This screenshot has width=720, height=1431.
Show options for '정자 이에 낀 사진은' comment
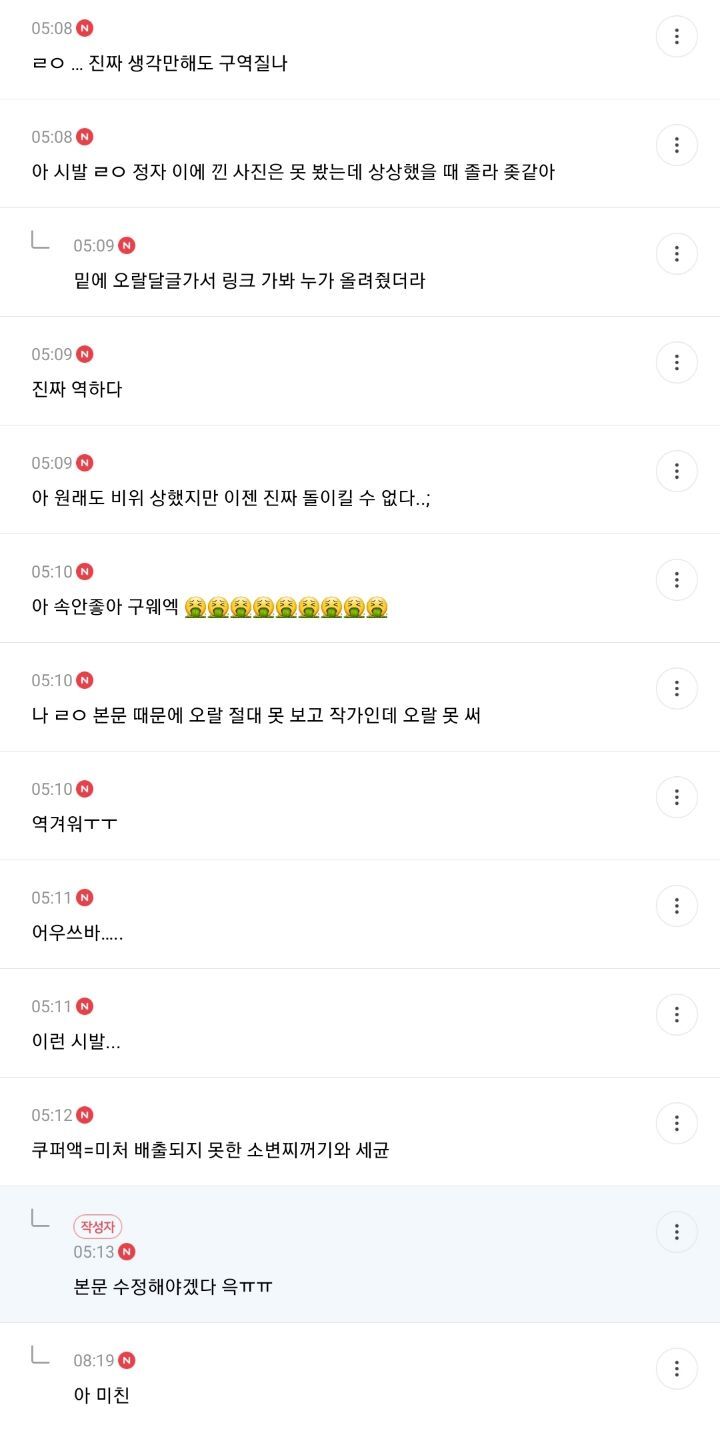click(677, 145)
